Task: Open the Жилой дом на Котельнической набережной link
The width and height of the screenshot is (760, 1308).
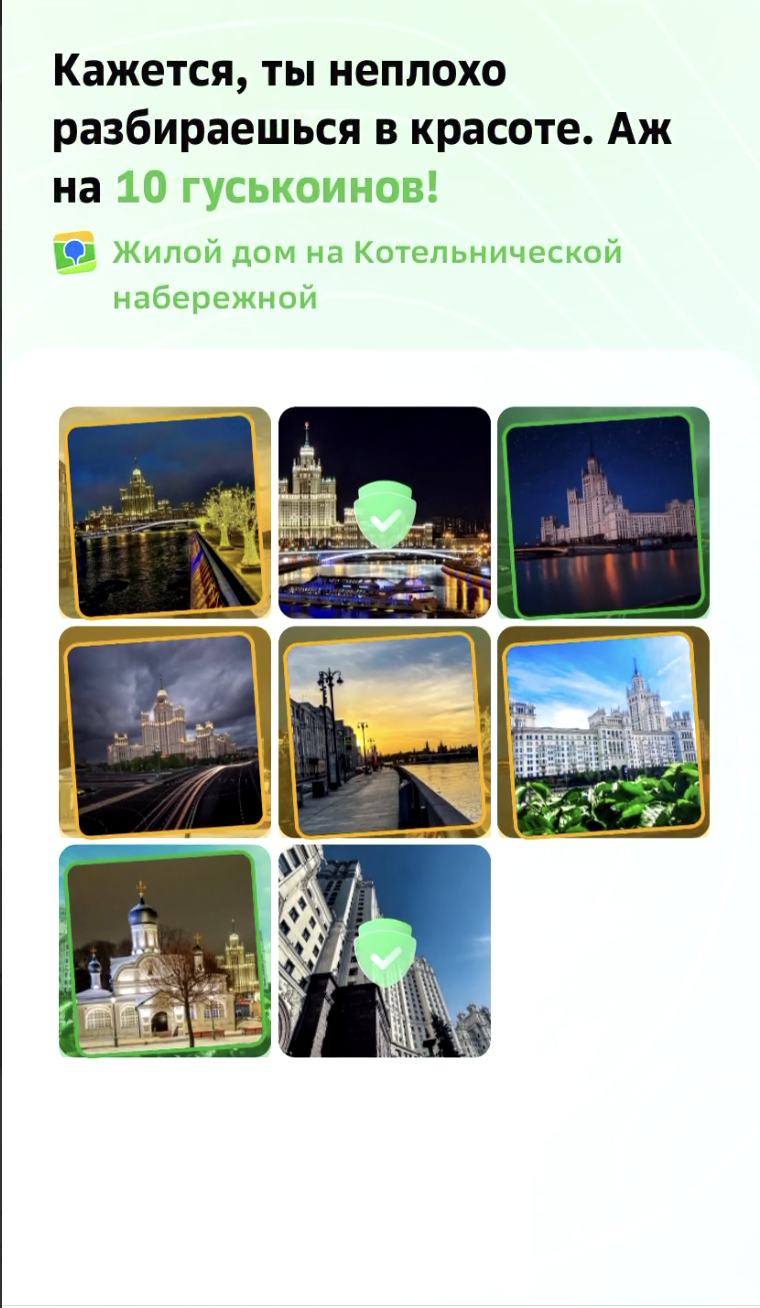Action: coord(366,274)
